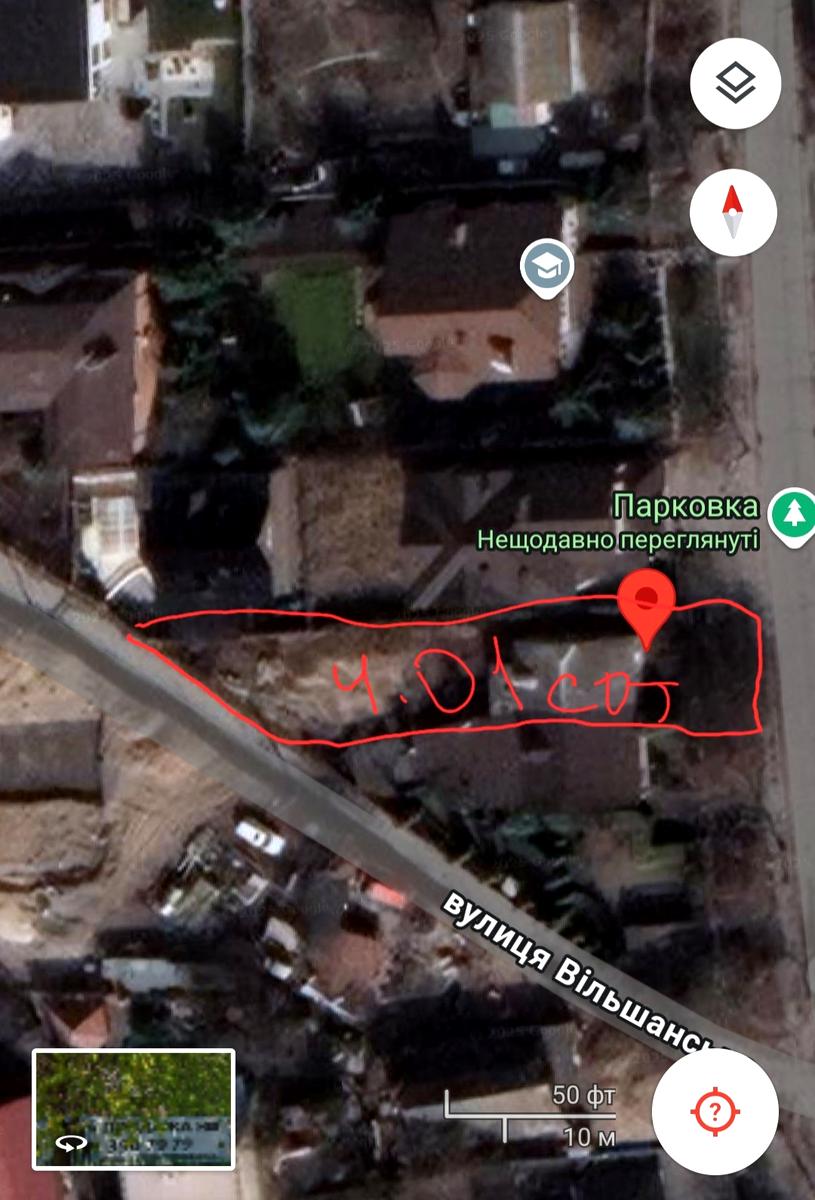
Task: Open the map layers button
Action: click(735, 82)
